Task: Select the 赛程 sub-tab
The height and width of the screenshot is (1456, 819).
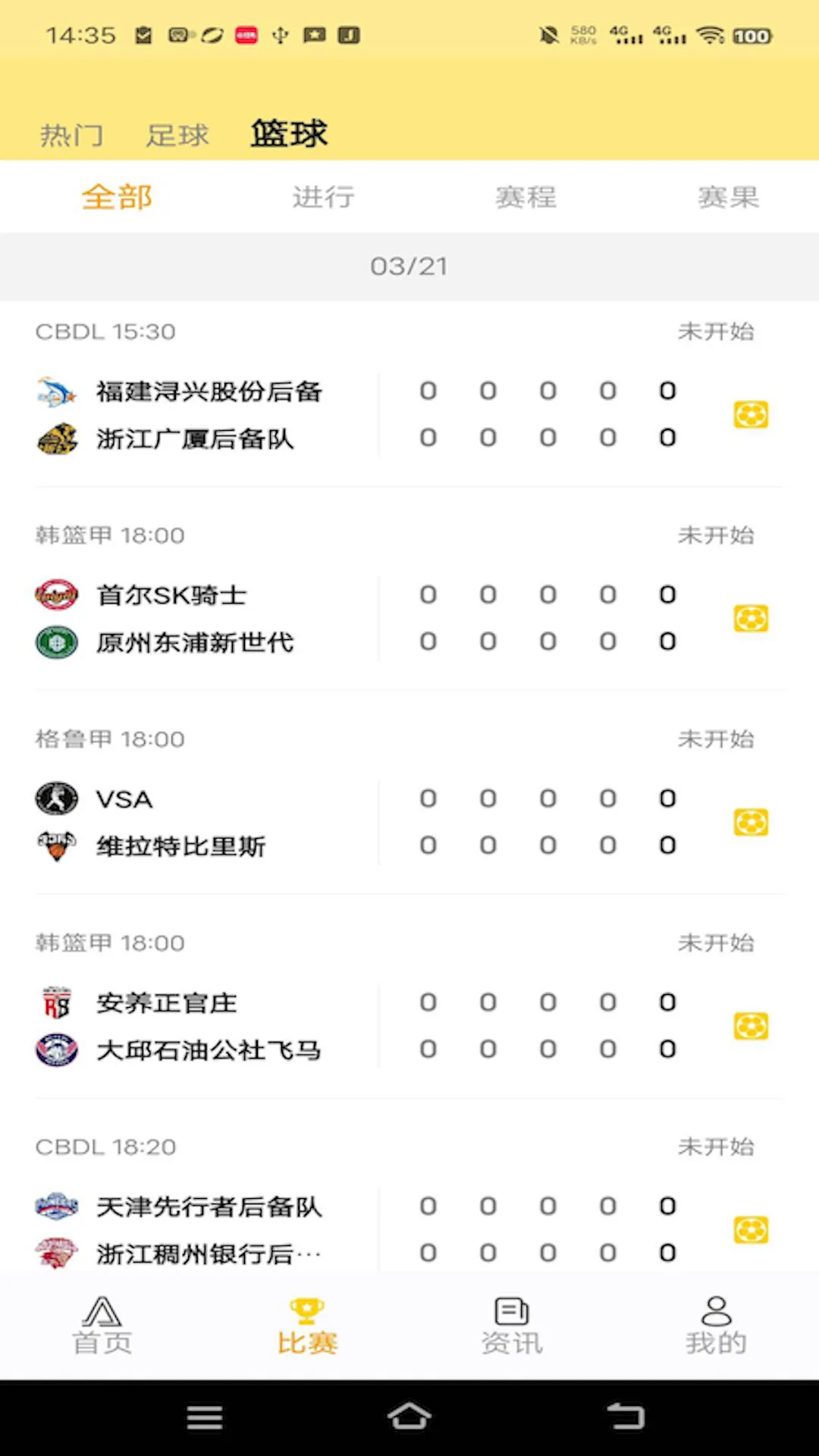Action: (x=526, y=196)
